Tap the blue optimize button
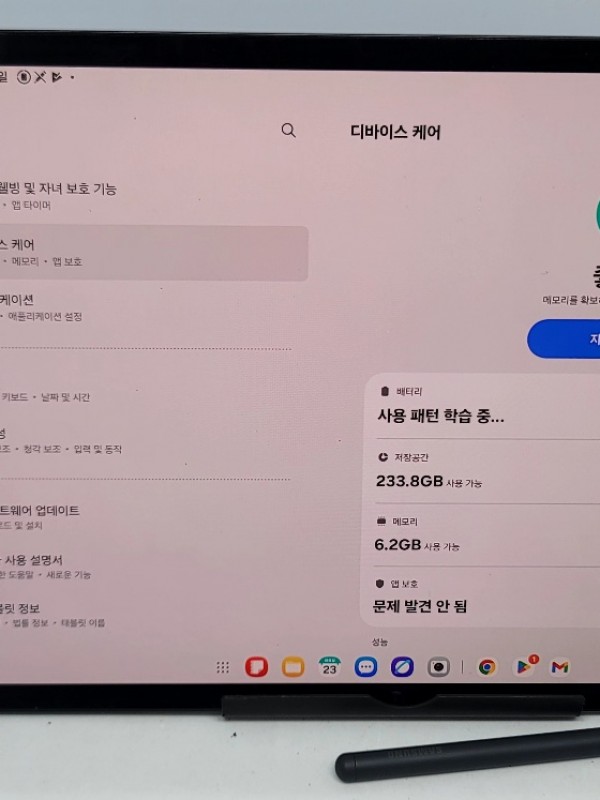The image size is (600, 800). coord(565,340)
